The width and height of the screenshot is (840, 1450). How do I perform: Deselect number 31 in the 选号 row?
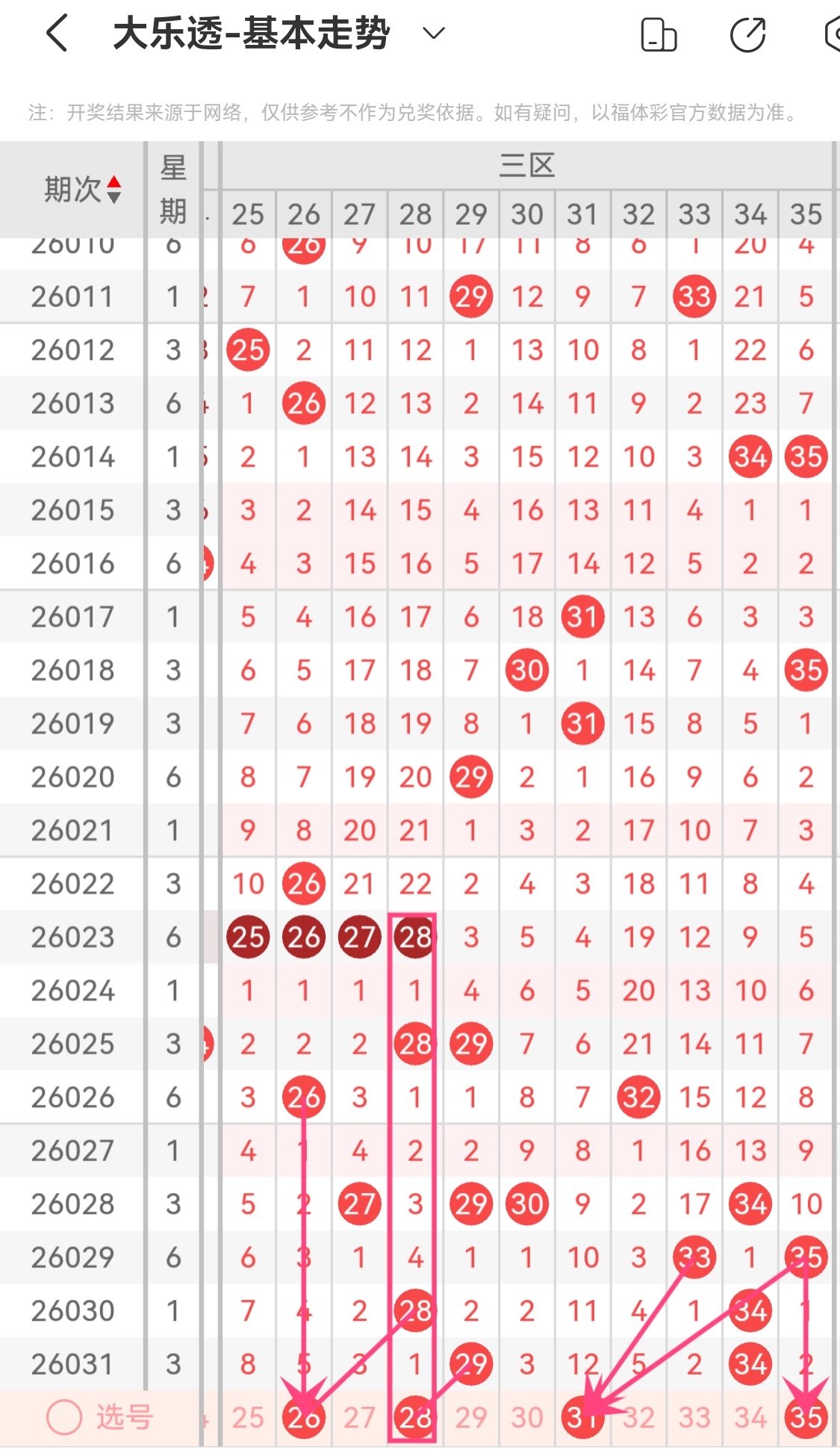582,1417
